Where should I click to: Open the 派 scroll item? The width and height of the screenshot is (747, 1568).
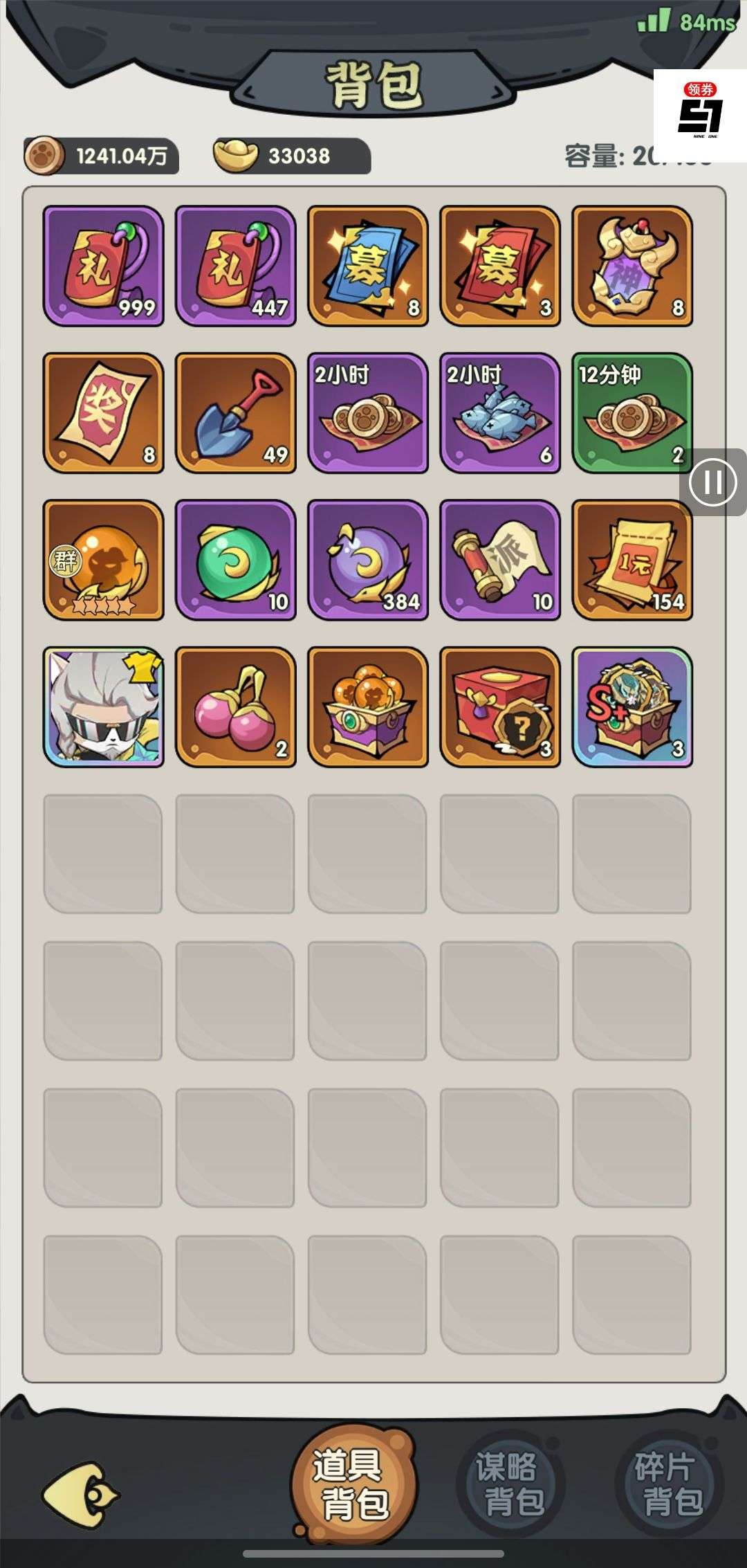(x=500, y=560)
